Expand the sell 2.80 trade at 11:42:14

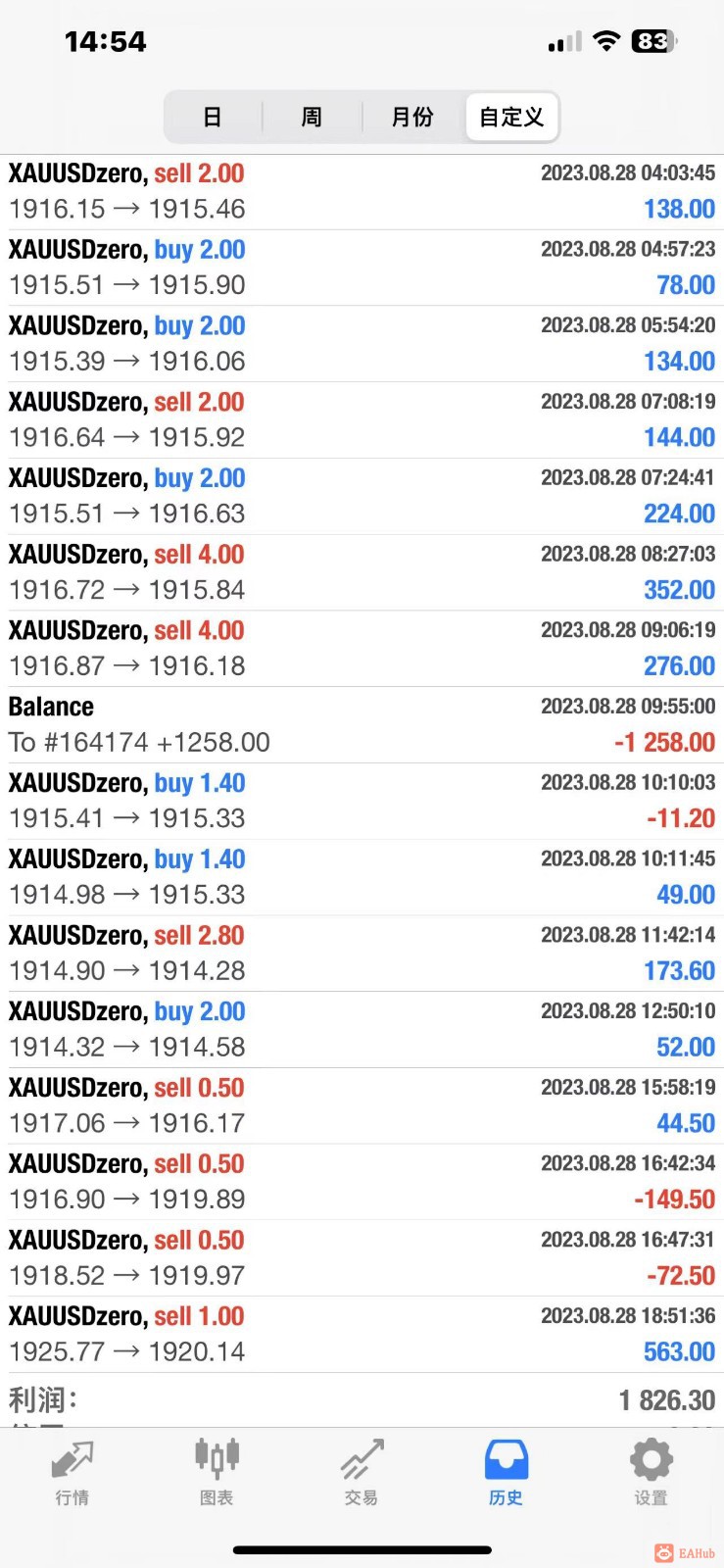tap(362, 953)
